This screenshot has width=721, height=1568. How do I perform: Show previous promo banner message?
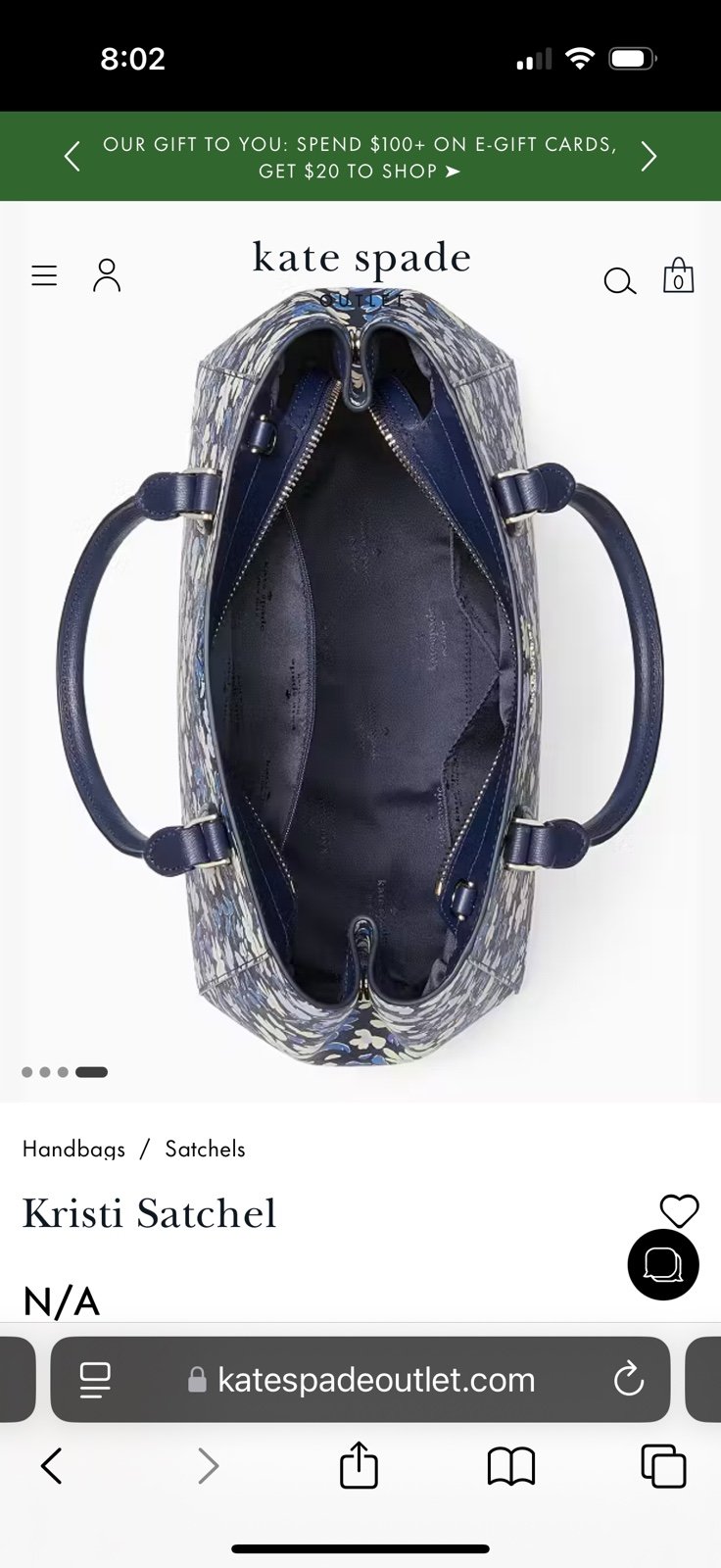tap(72, 157)
